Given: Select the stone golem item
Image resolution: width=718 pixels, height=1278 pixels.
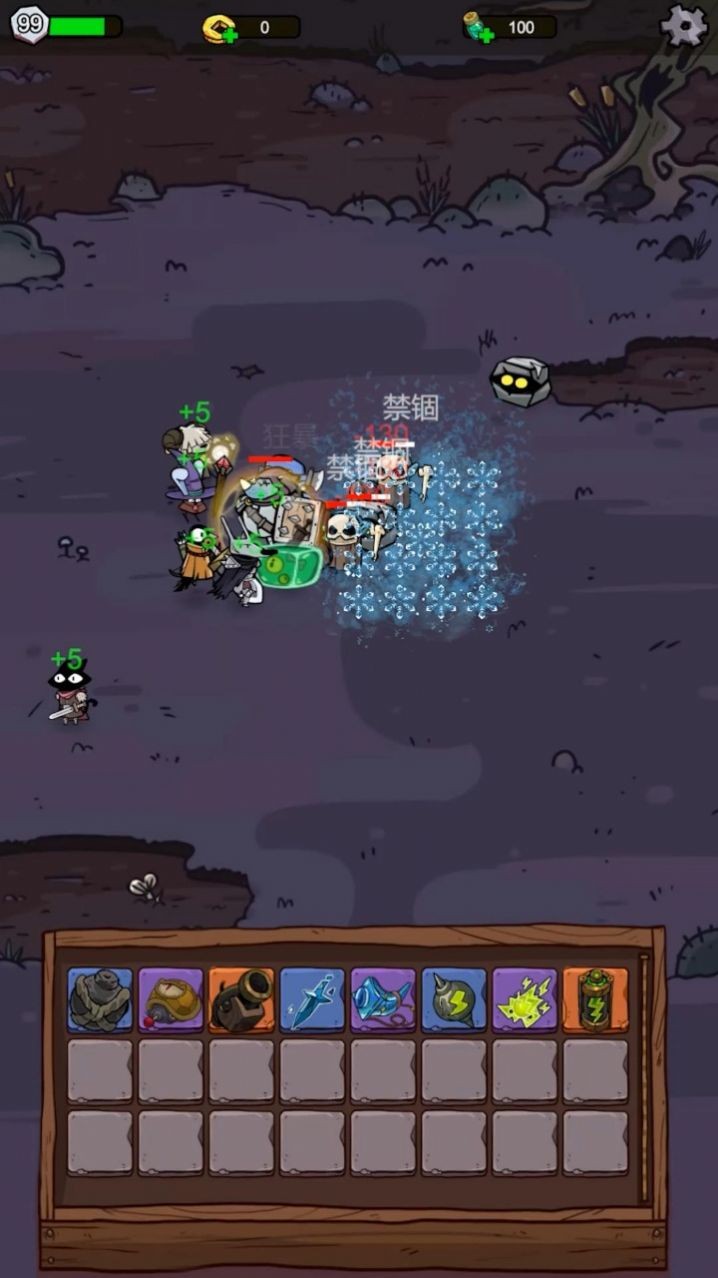Looking at the screenshot, I should [100, 1000].
